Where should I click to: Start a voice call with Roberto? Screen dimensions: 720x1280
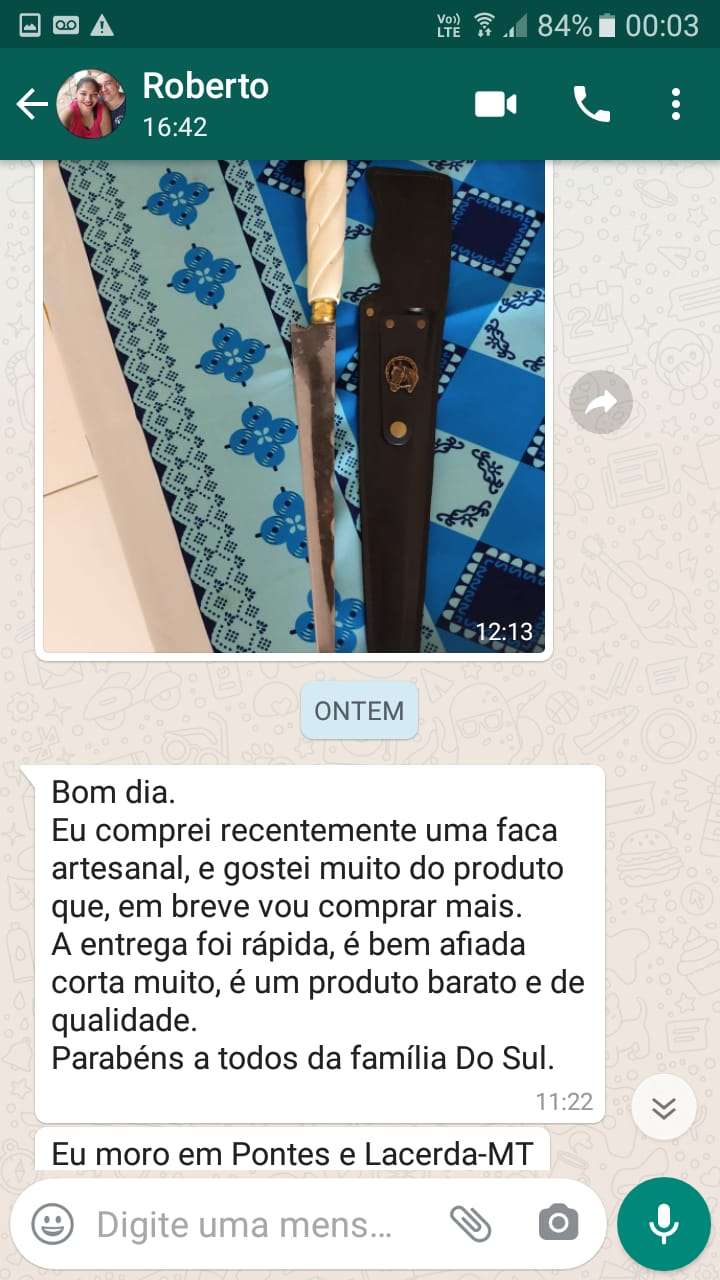coord(591,104)
